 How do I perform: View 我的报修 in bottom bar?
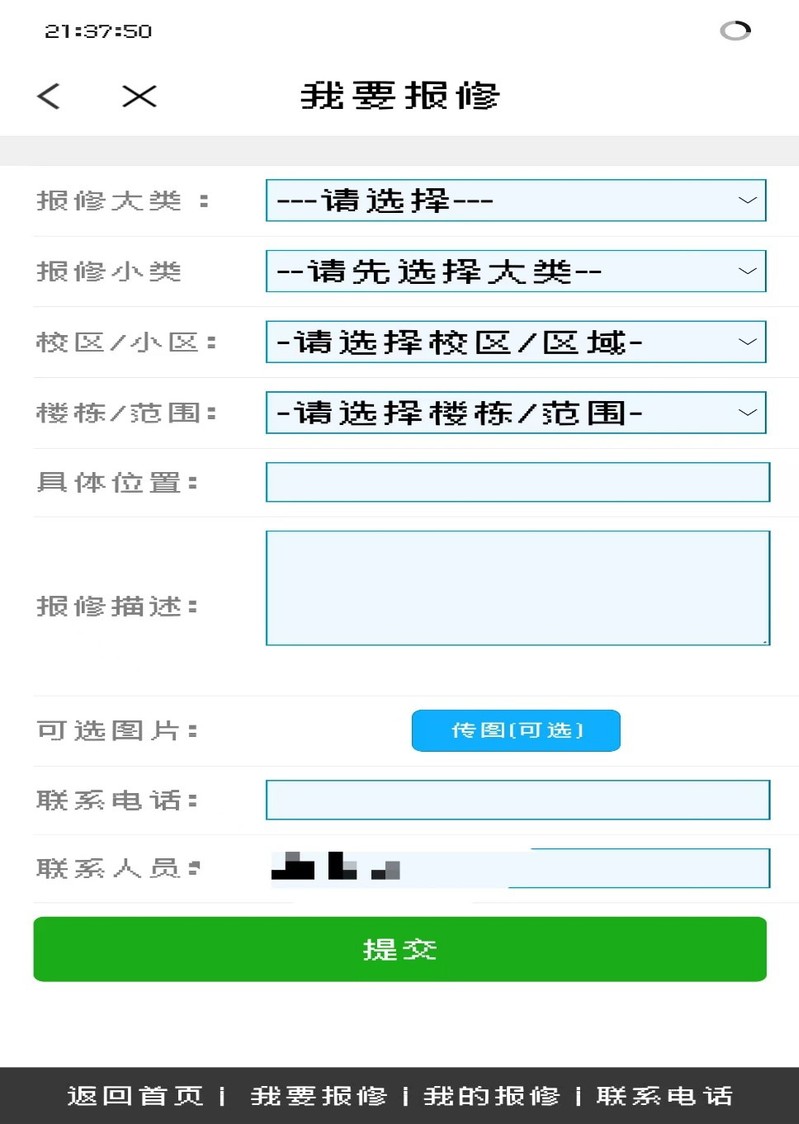point(491,1096)
